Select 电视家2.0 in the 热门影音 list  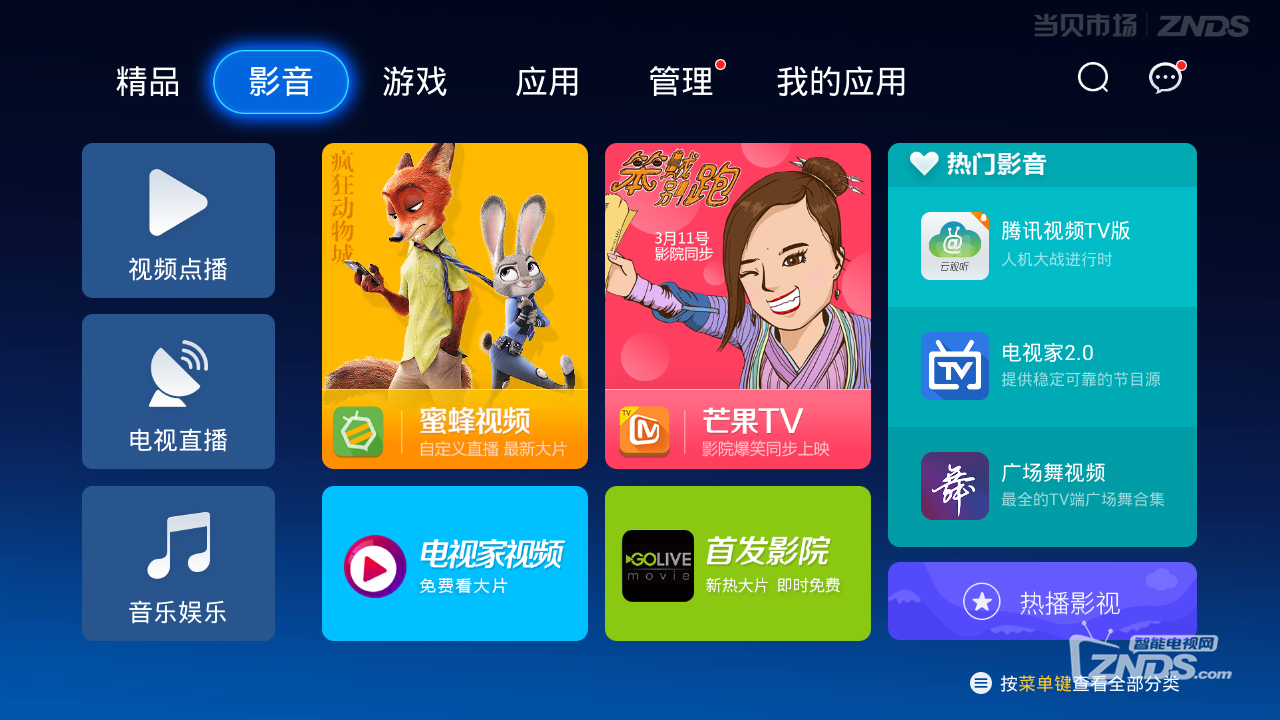(1042, 366)
